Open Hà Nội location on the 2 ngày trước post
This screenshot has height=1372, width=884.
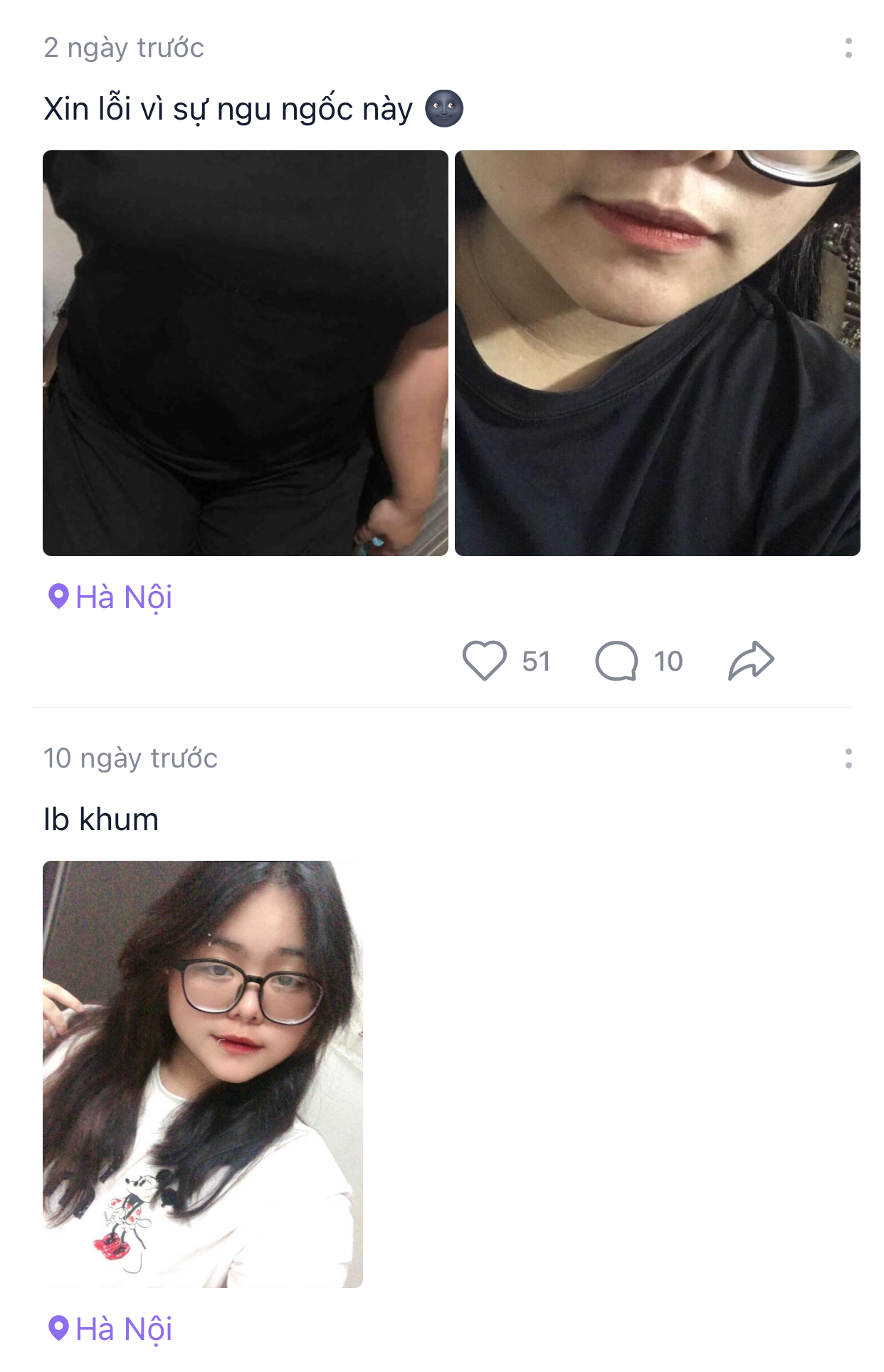pyautogui.click(x=111, y=597)
